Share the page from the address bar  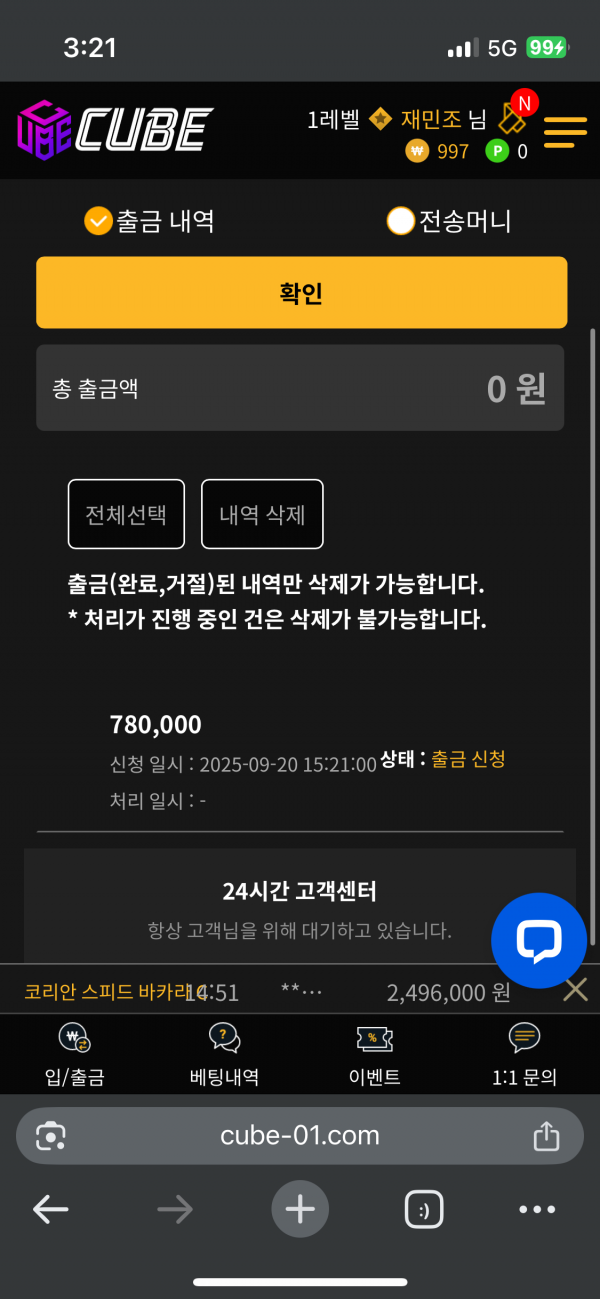545,1136
